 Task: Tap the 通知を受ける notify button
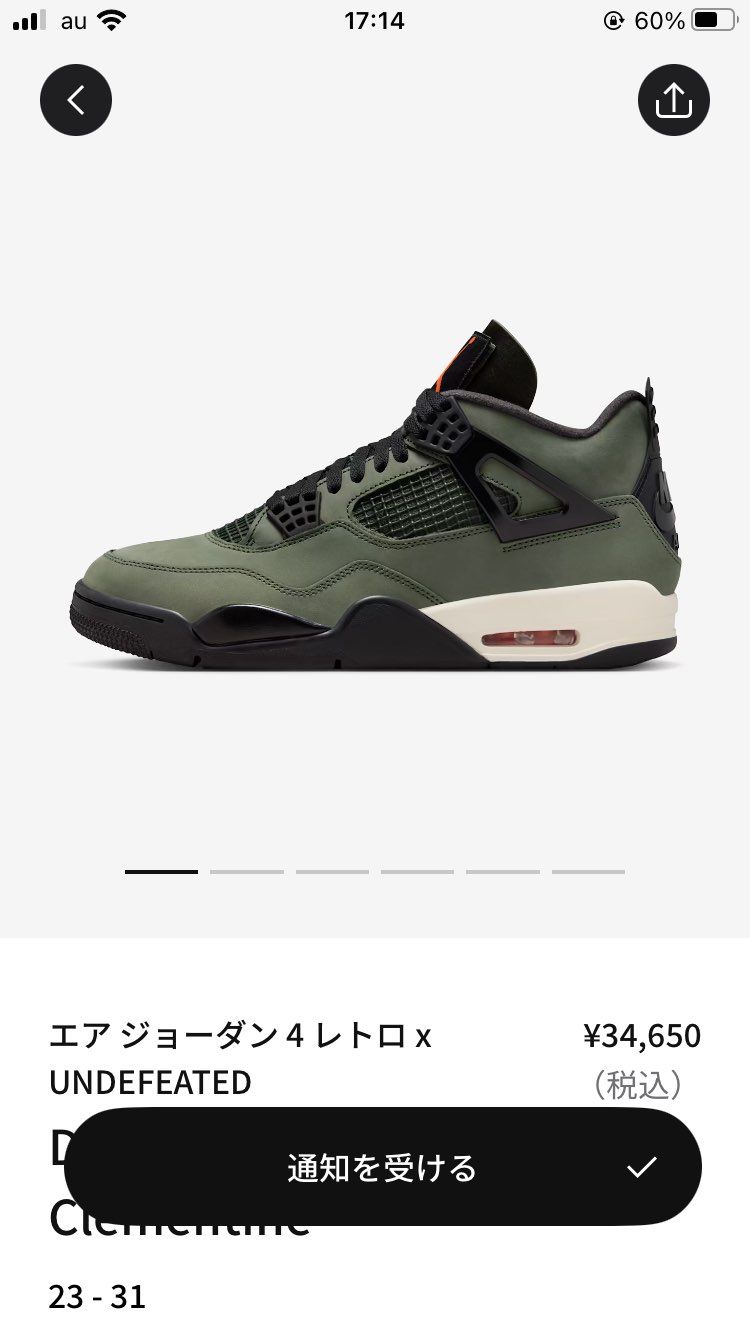(383, 1167)
